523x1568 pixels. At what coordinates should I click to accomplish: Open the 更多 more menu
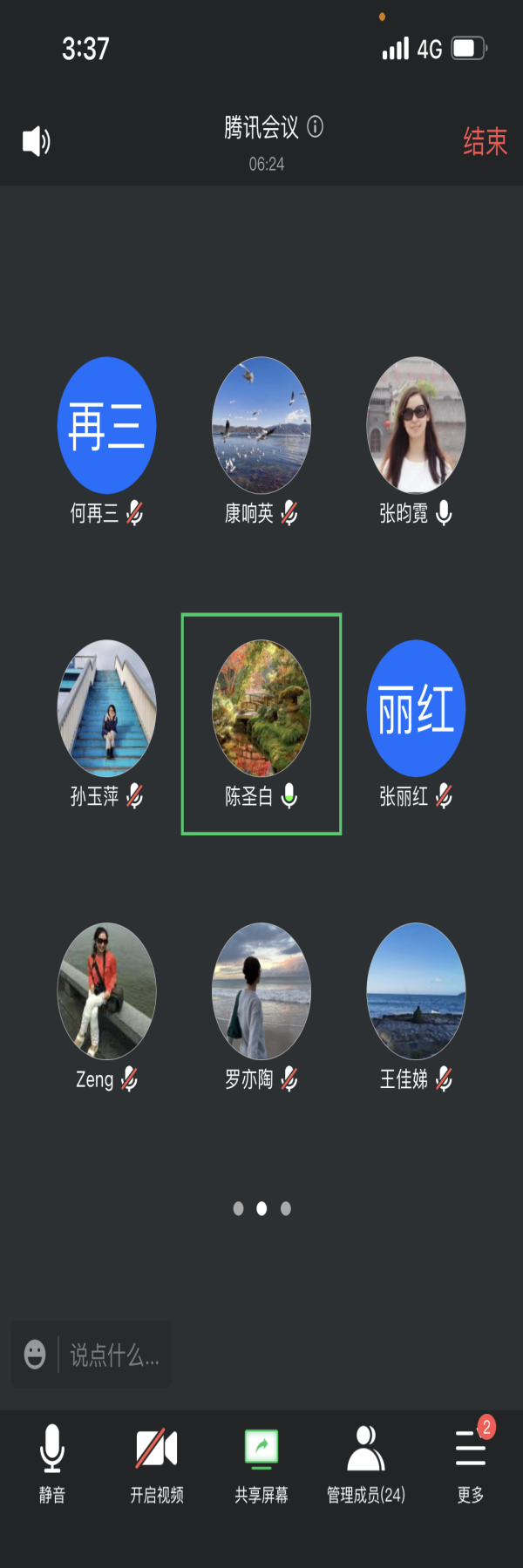tap(471, 1463)
